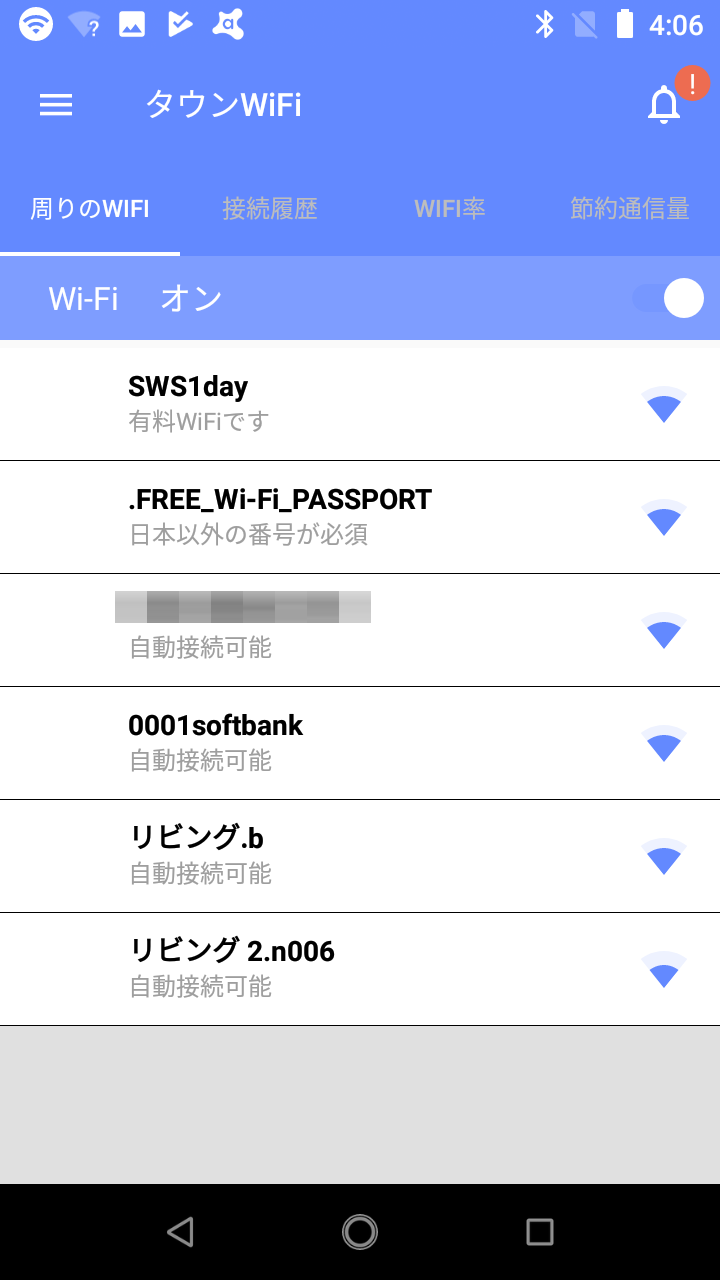Stay on the 周りのWIFI tab
720x1280 pixels.
(x=88, y=209)
